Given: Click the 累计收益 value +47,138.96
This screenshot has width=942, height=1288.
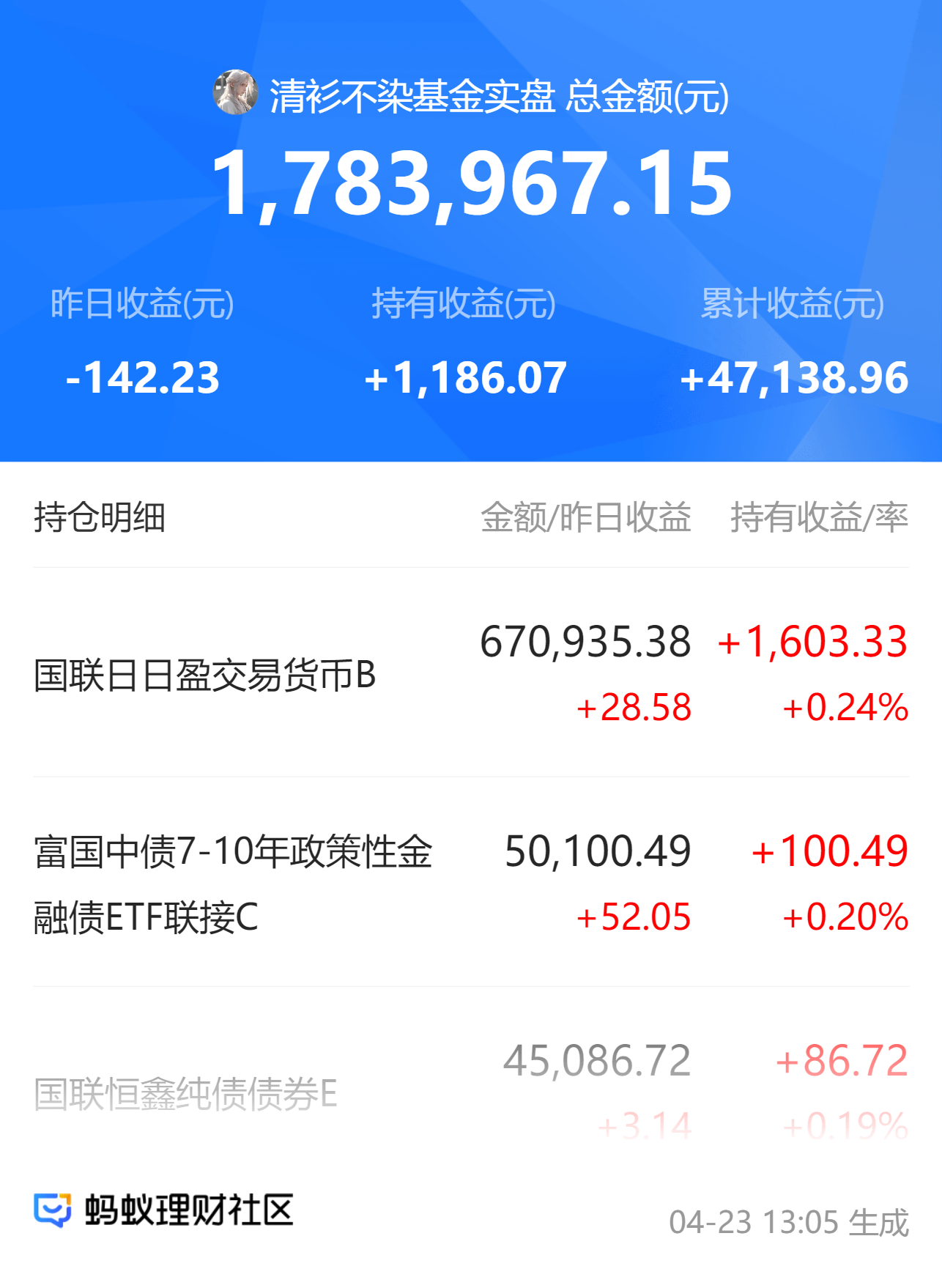Looking at the screenshot, I should coord(795,378).
